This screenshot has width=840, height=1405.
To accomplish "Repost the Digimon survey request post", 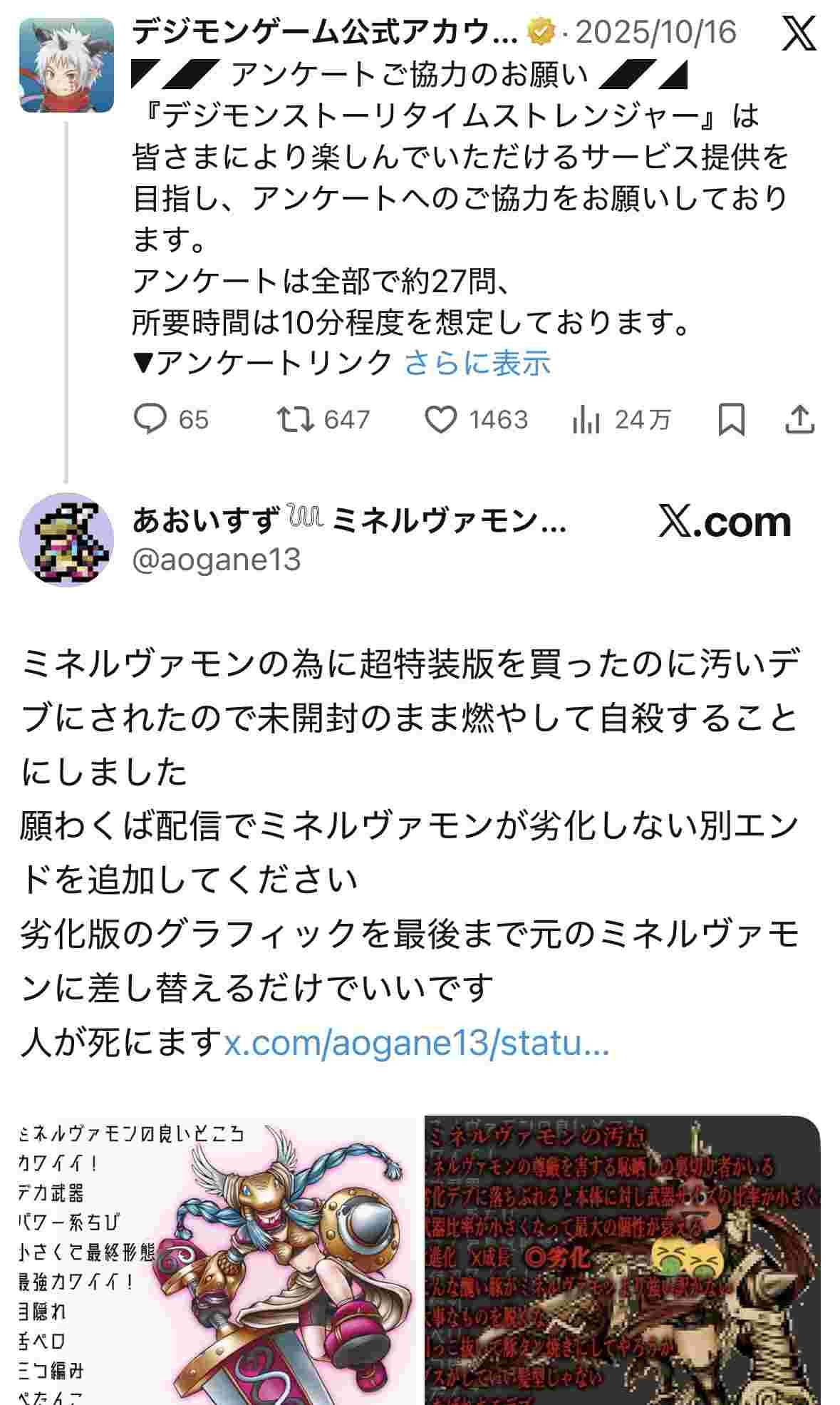I will [x=296, y=419].
